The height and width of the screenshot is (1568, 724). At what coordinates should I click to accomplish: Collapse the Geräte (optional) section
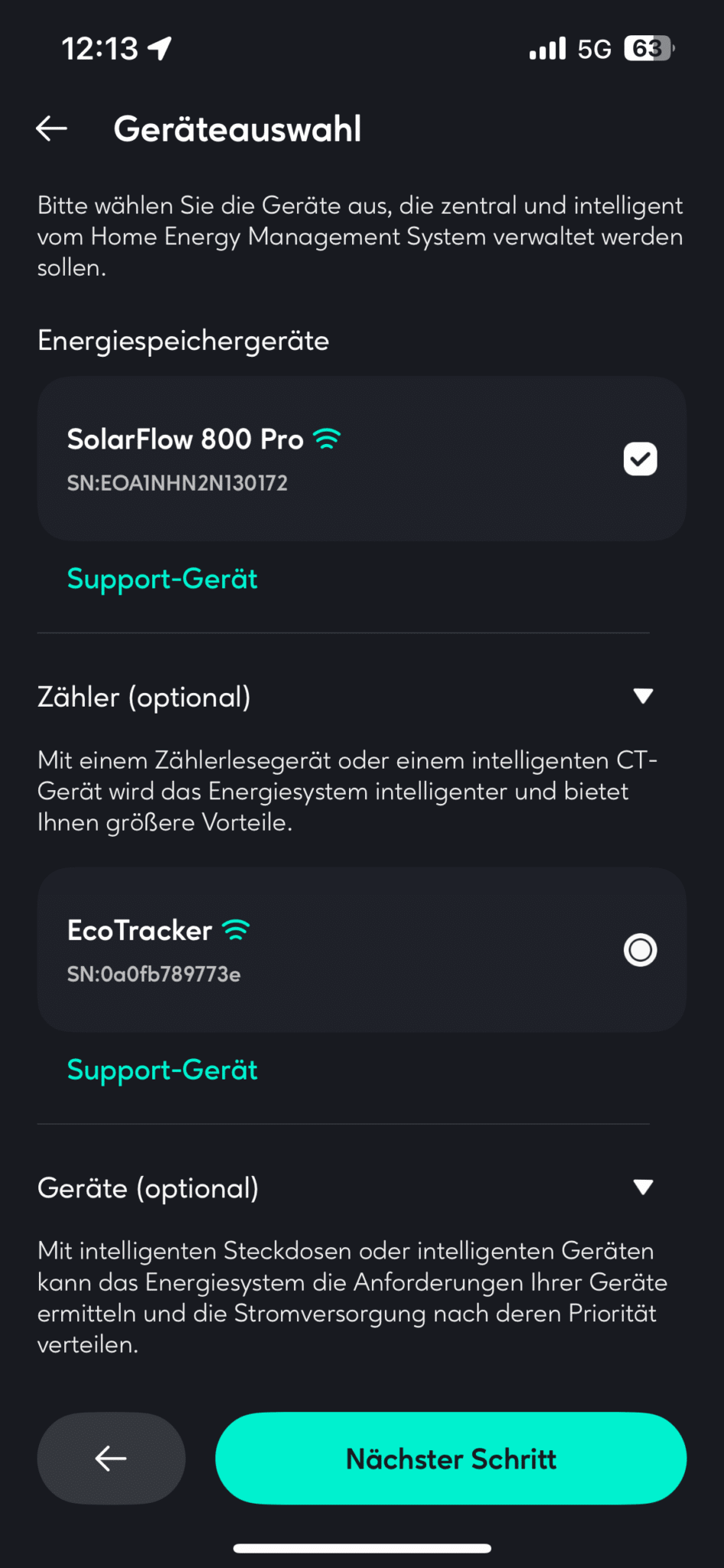[x=643, y=1187]
